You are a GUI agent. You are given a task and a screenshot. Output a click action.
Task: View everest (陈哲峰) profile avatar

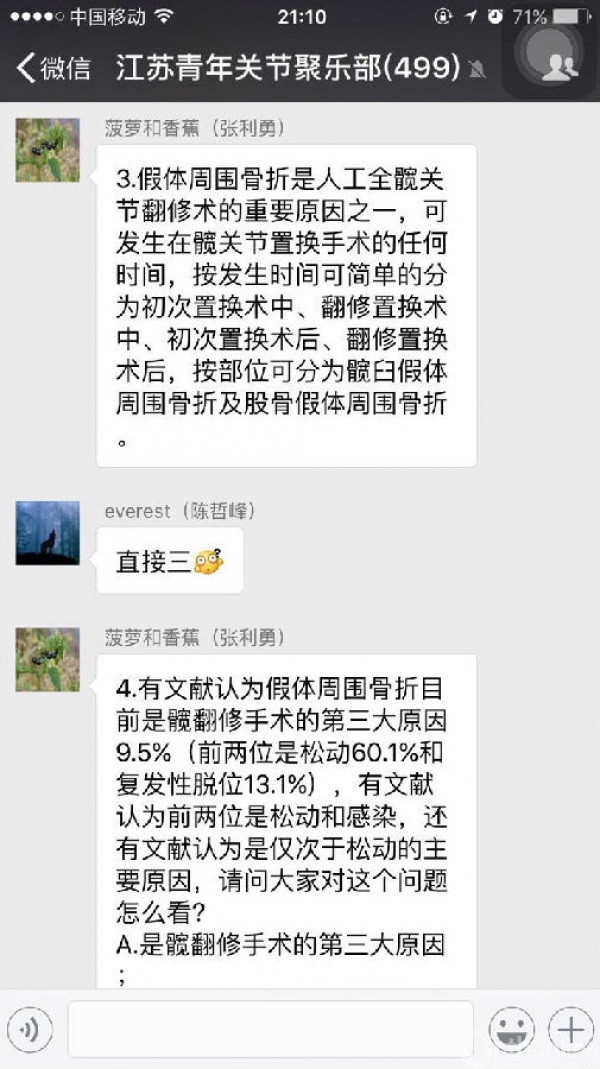pos(47,533)
